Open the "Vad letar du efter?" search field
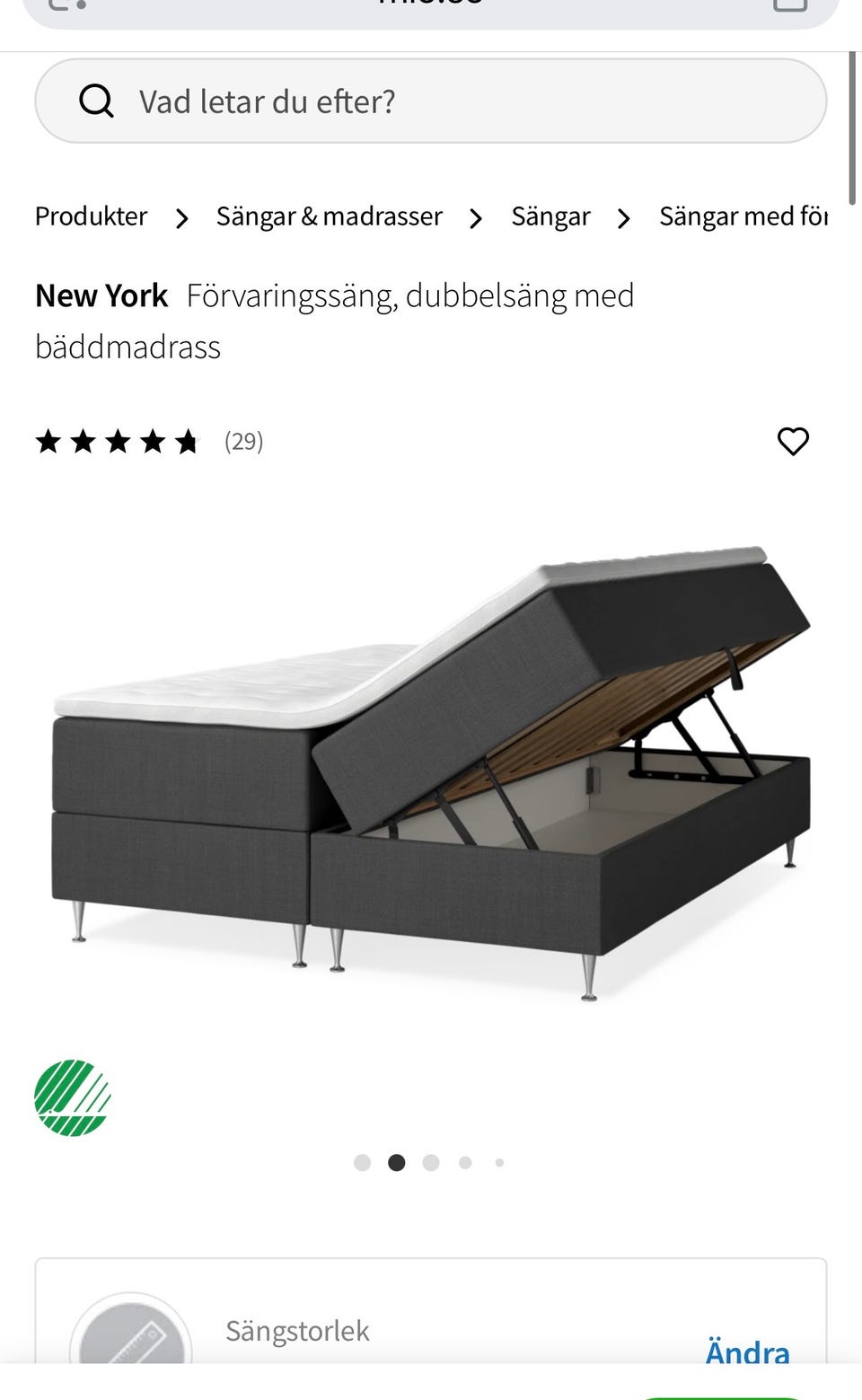Image resolution: width=862 pixels, height=1400 pixels. tap(430, 101)
